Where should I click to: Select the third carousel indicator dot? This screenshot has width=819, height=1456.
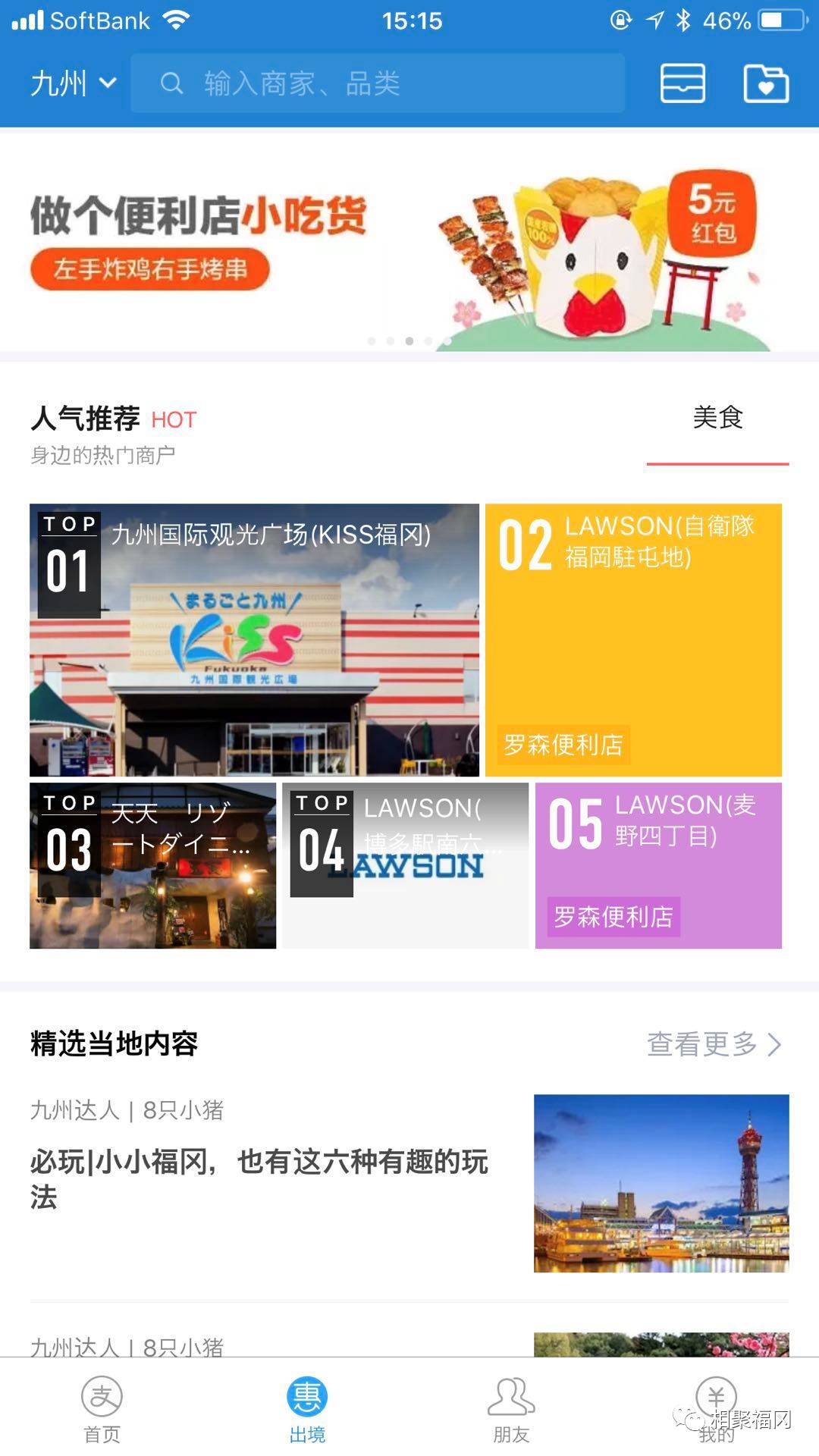tap(409, 342)
